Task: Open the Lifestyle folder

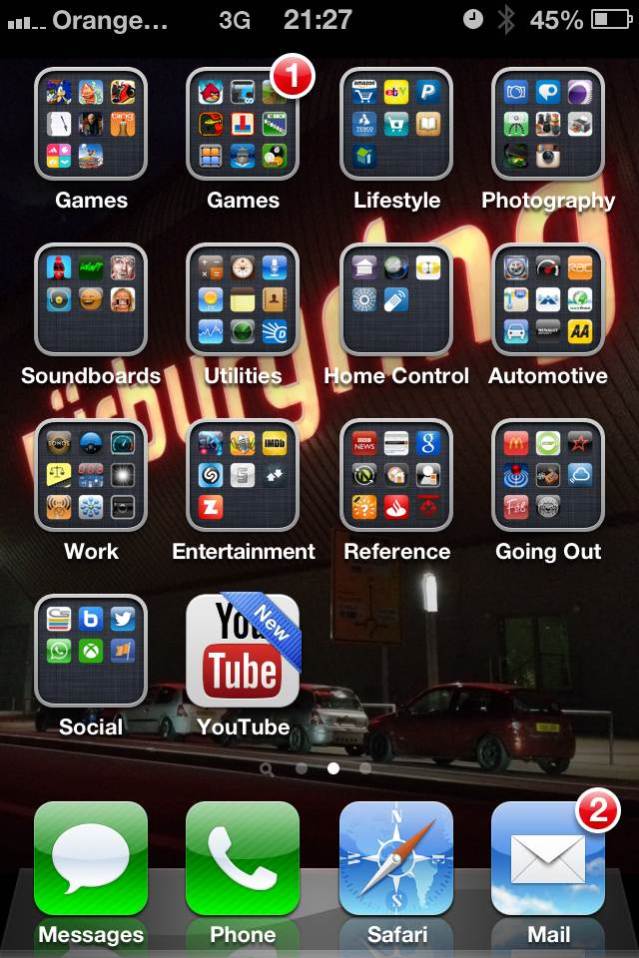Action: 396,124
